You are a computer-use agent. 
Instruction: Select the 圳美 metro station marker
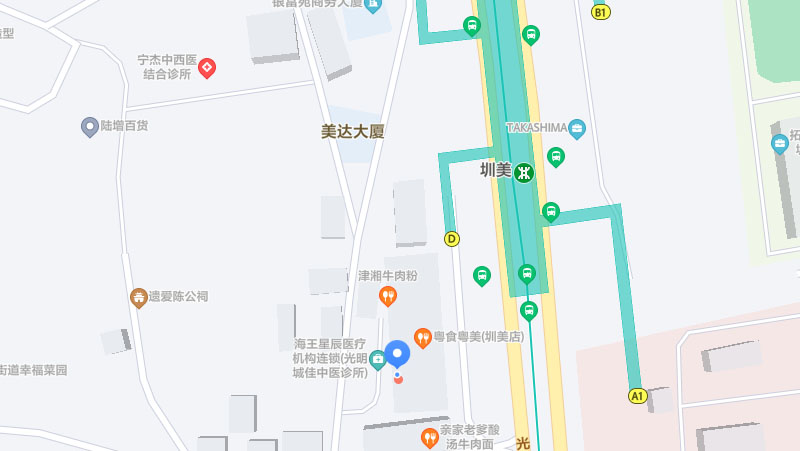click(524, 172)
